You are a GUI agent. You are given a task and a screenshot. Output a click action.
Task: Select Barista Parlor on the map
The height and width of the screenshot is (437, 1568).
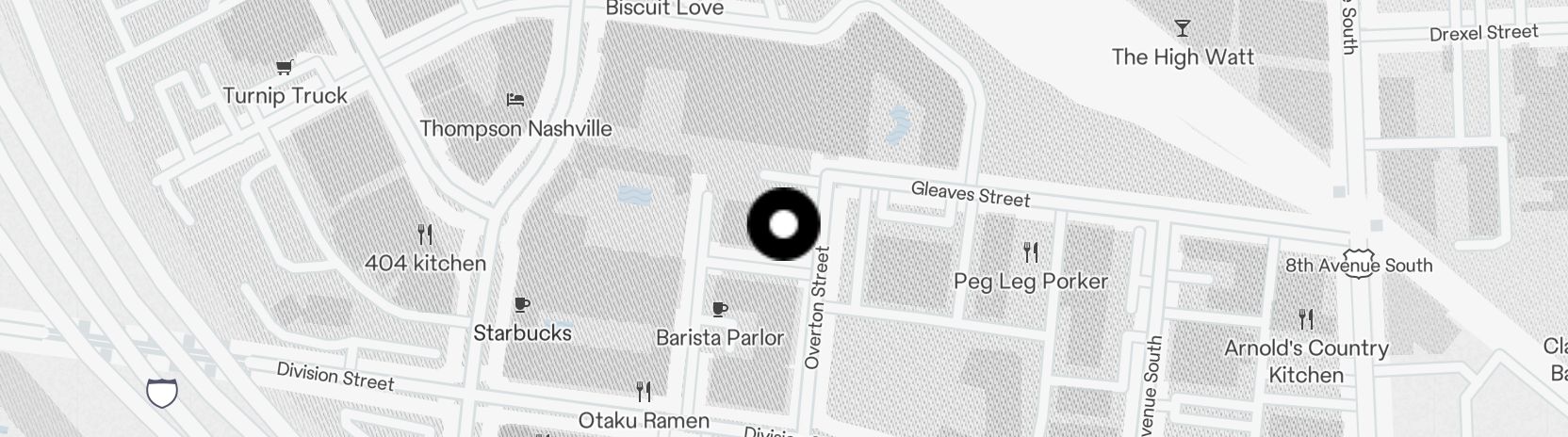click(x=720, y=310)
